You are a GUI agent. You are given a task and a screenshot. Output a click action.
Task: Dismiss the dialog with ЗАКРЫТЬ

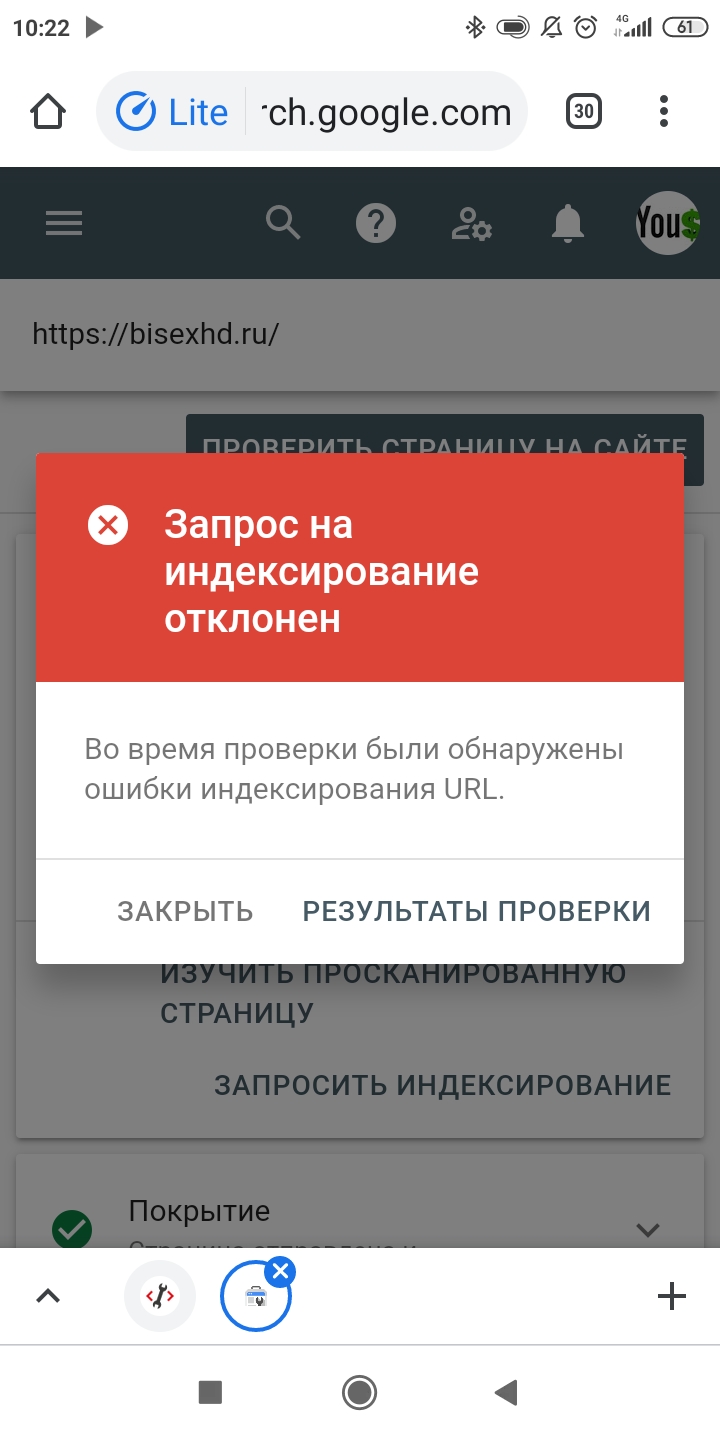185,911
